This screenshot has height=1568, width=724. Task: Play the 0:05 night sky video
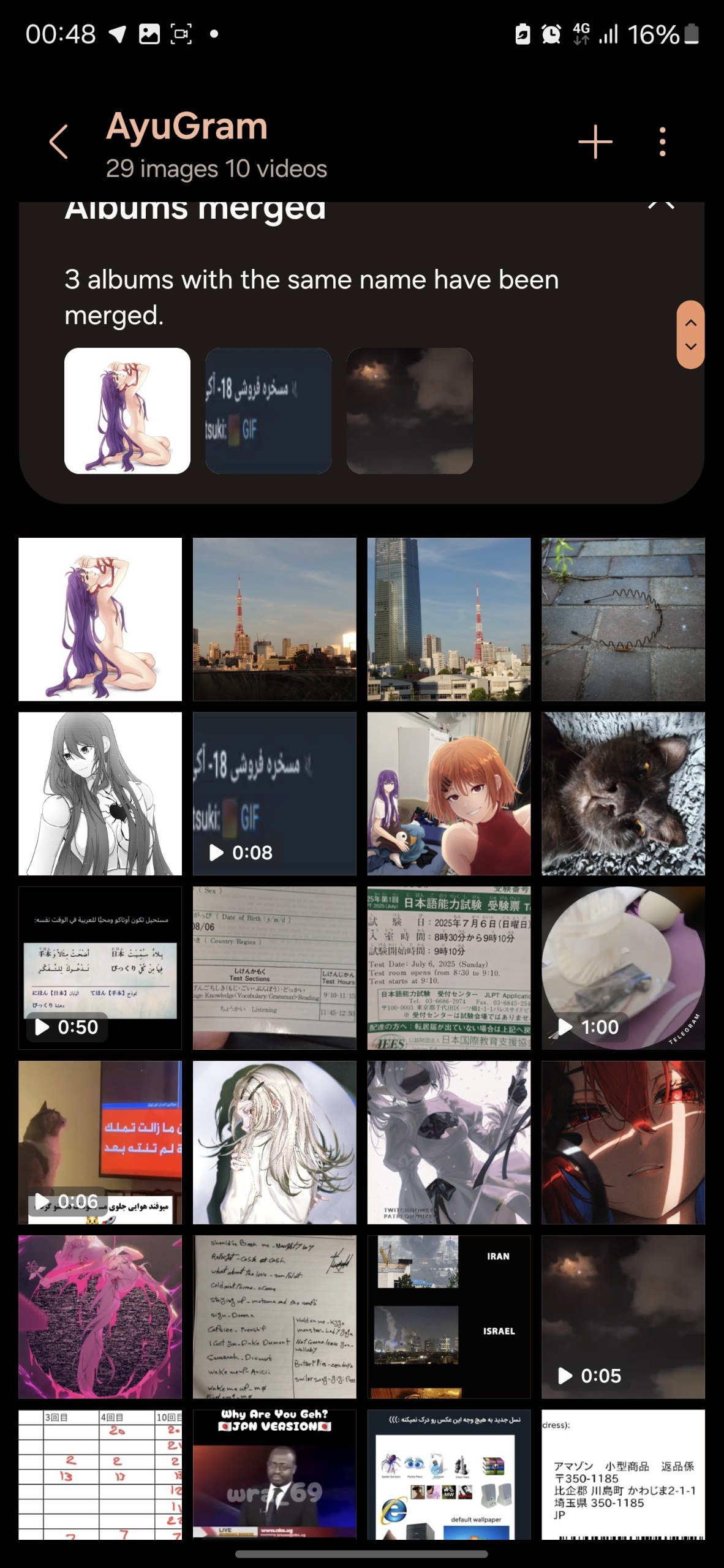[623, 1317]
